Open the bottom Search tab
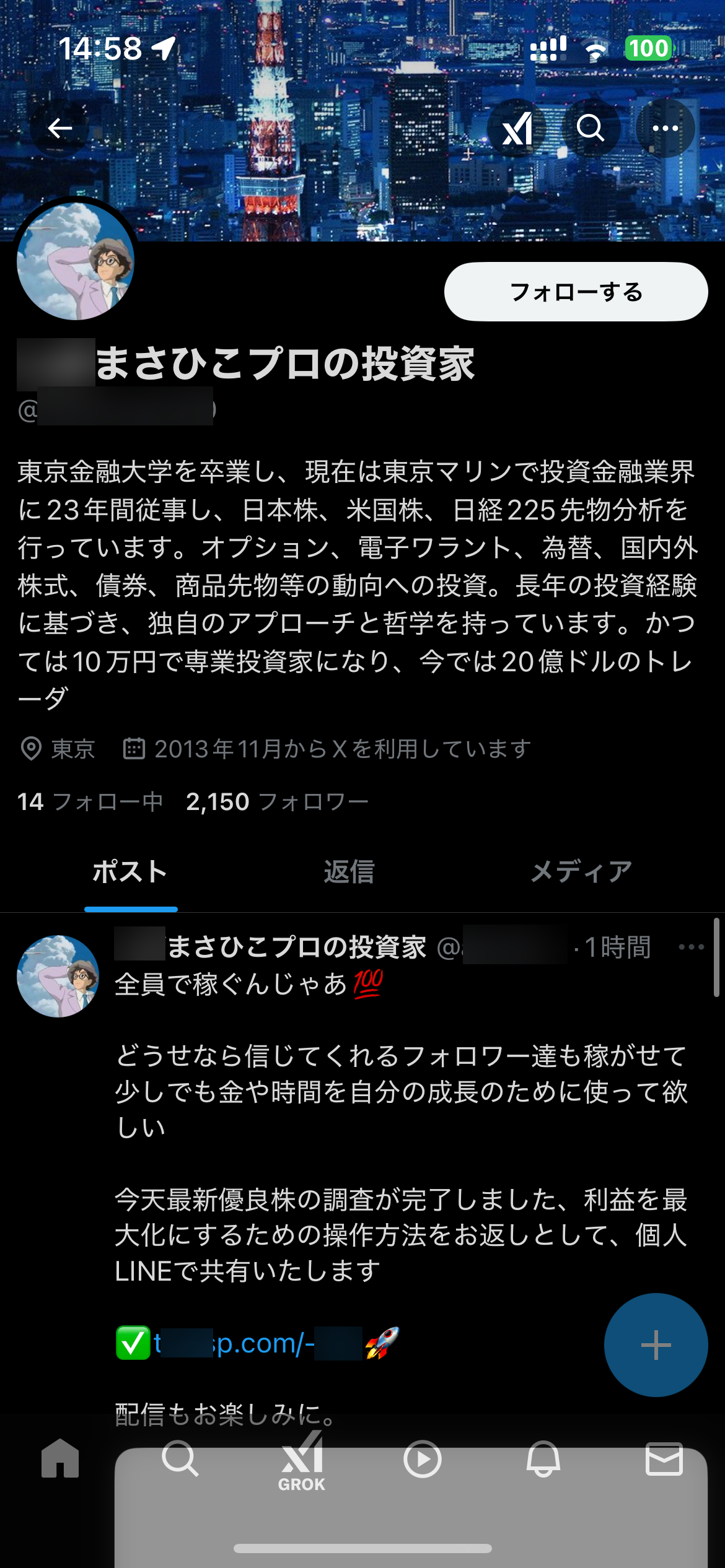This screenshot has height=1568, width=725. pyautogui.click(x=180, y=1460)
